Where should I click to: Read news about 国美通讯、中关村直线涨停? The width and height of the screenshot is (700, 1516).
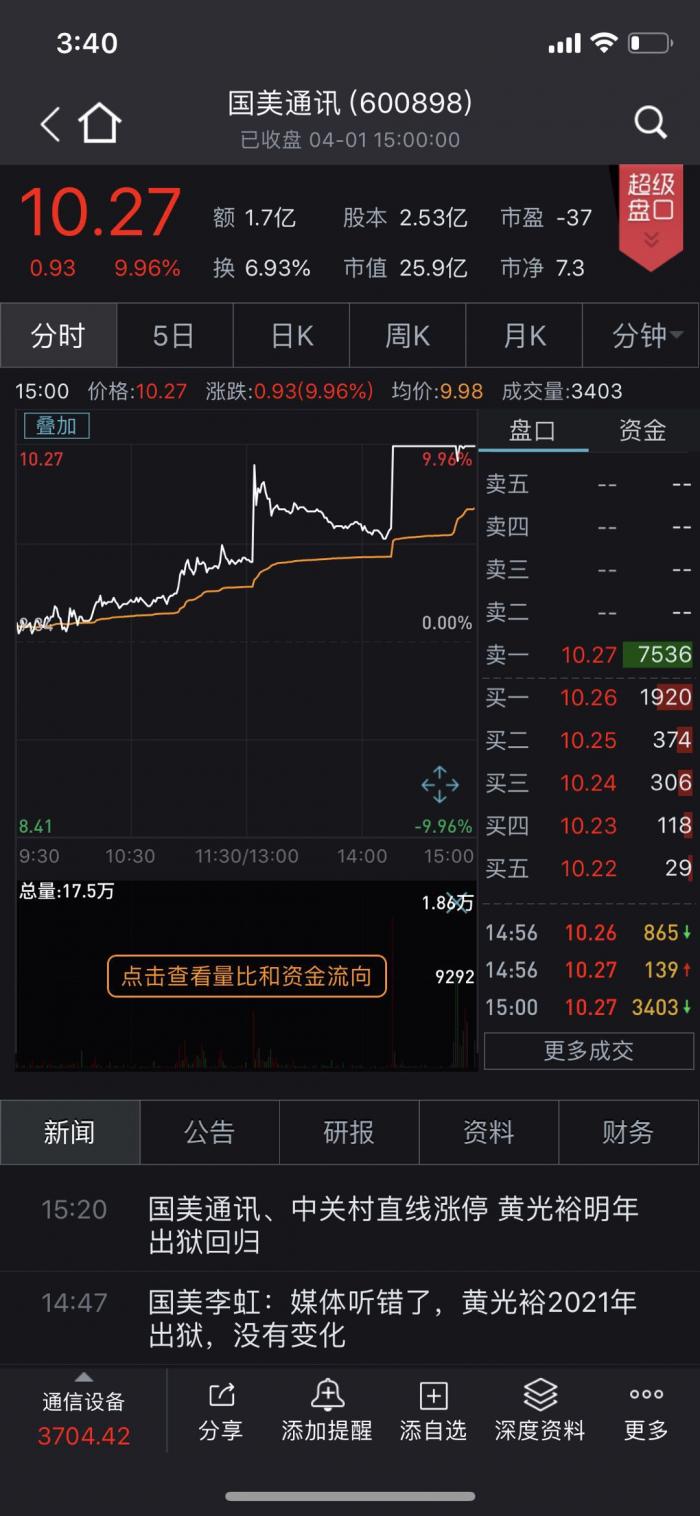point(392,1225)
